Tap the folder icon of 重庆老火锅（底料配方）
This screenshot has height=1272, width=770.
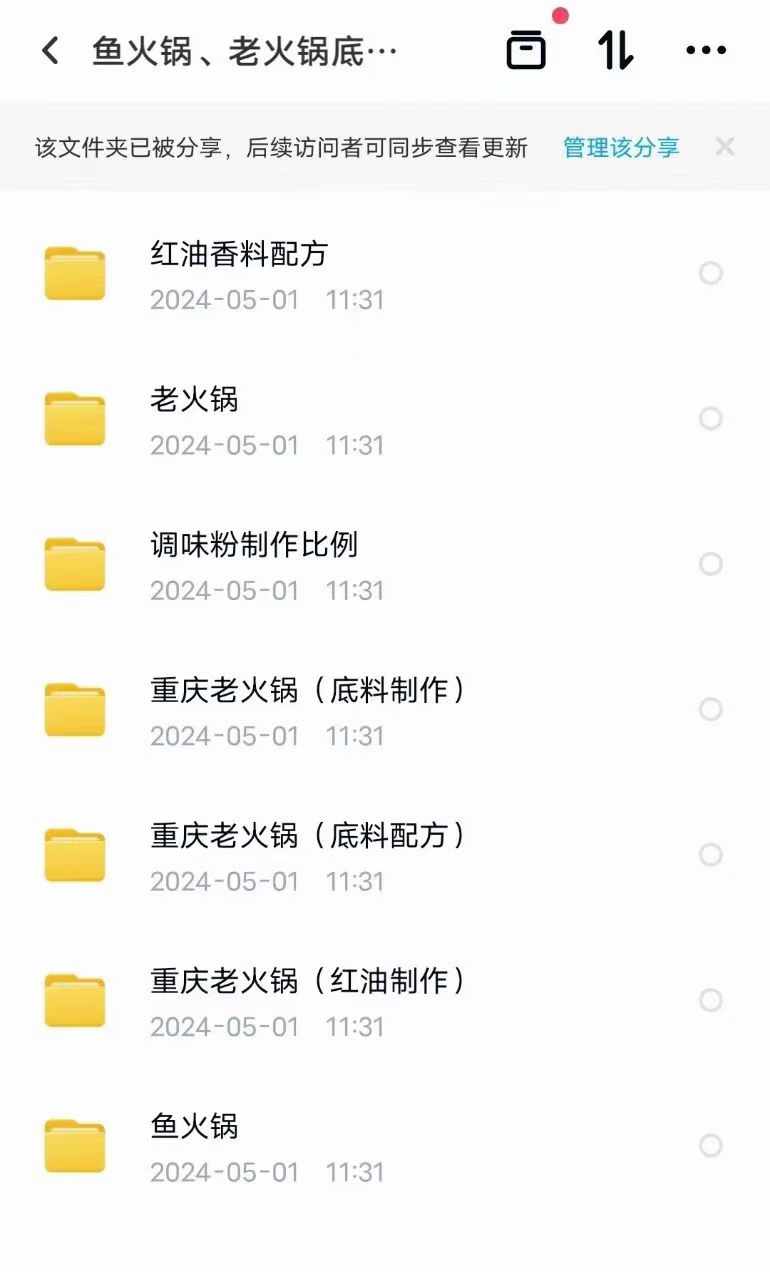(x=75, y=855)
